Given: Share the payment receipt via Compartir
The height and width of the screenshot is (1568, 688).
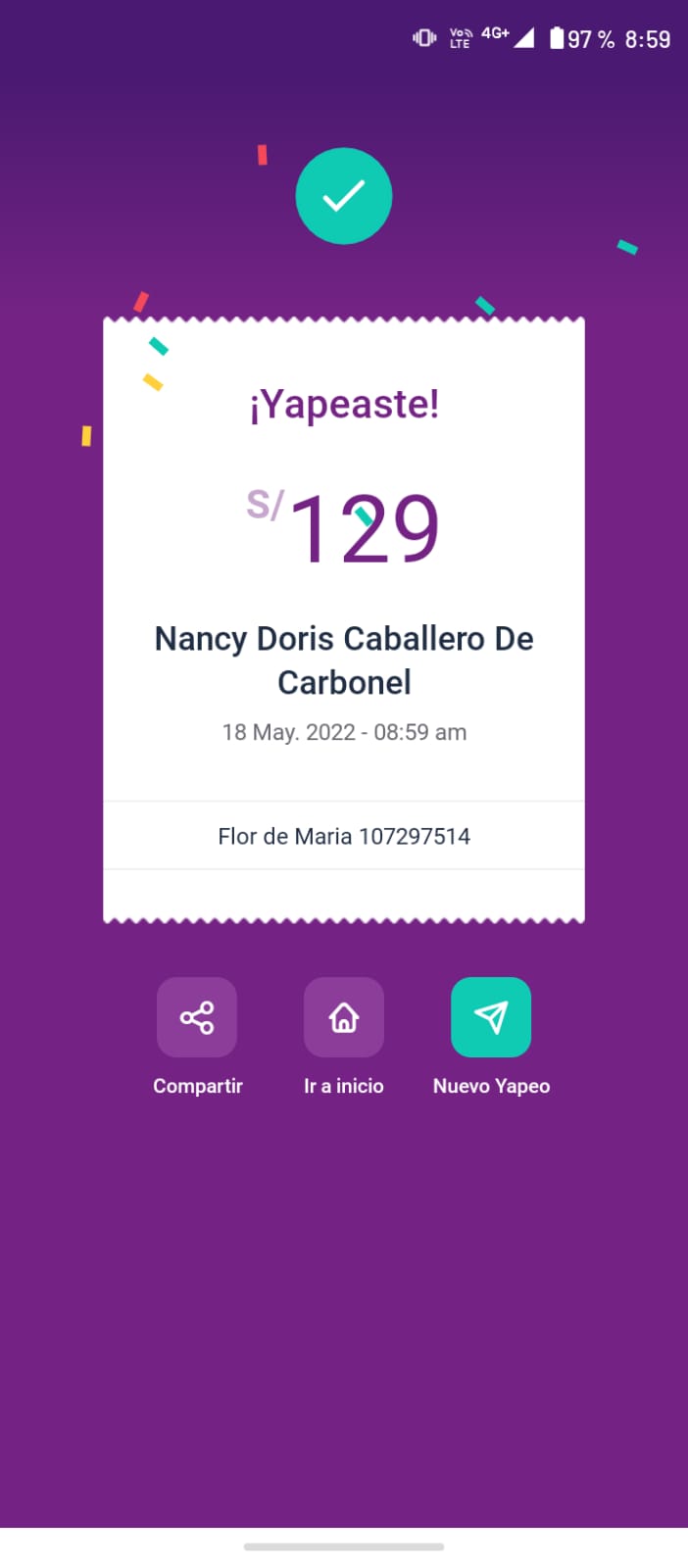Looking at the screenshot, I should point(197,1017).
